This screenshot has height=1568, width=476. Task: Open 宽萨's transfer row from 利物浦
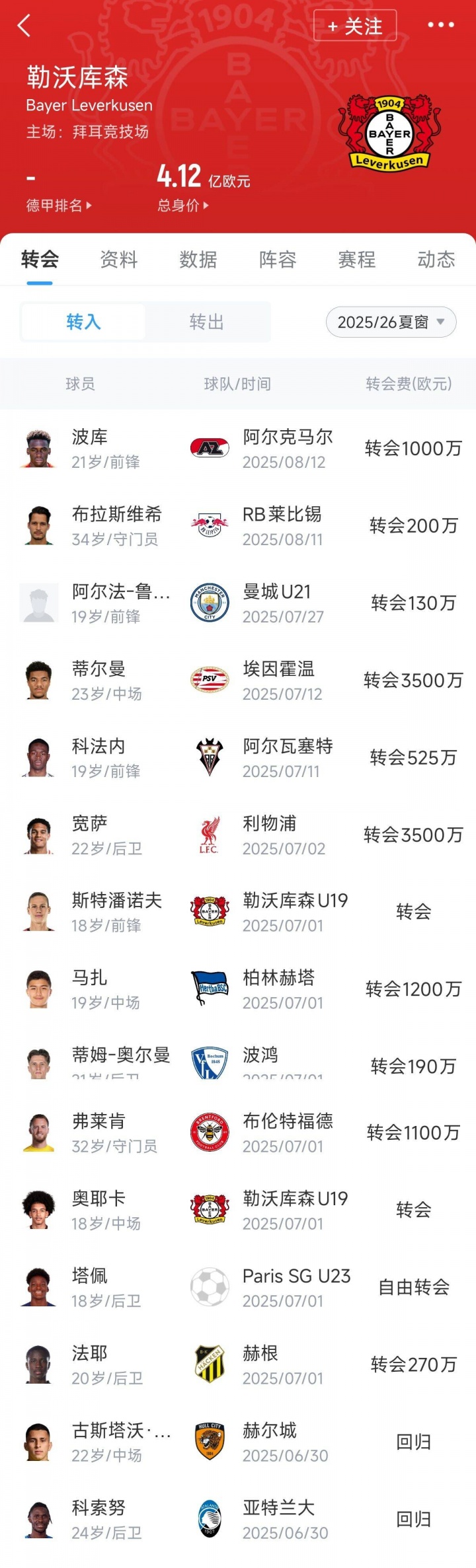(x=238, y=835)
